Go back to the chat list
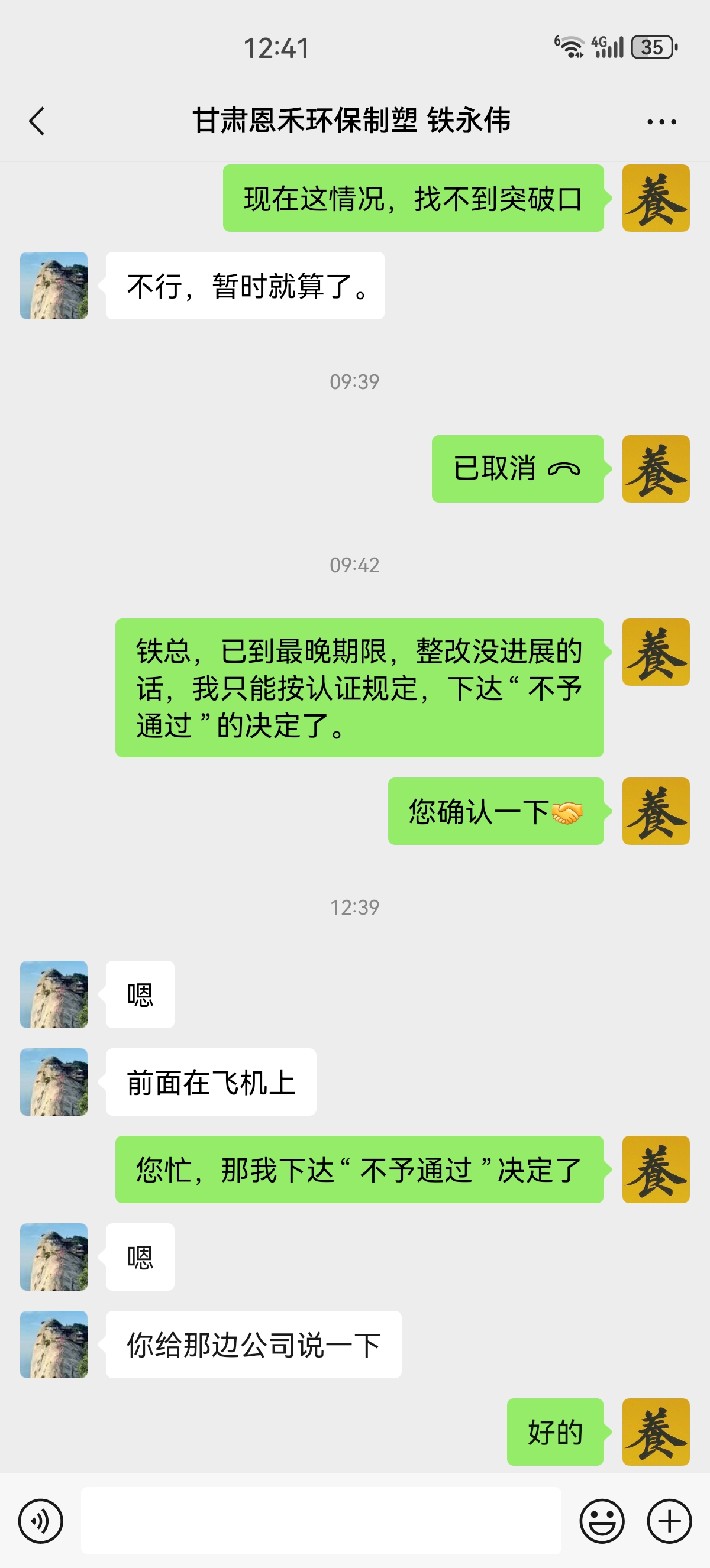The width and height of the screenshot is (710, 1568). pyautogui.click(x=37, y=121)
